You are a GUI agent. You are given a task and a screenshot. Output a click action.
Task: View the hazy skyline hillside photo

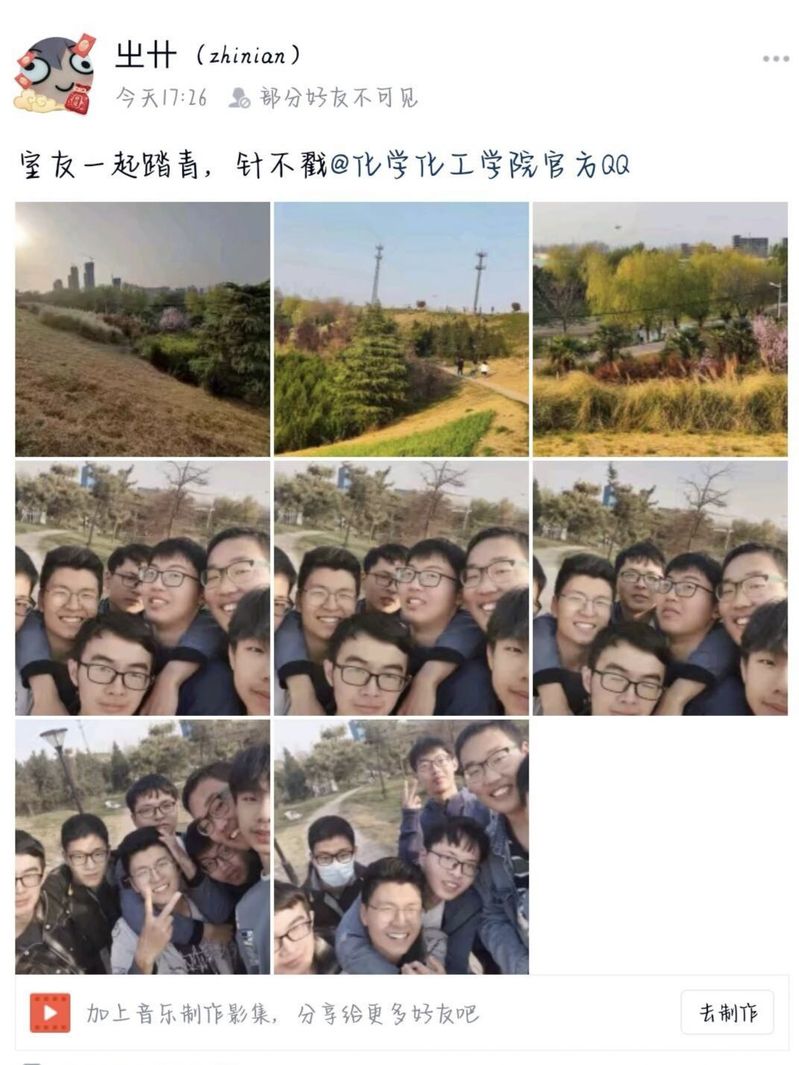142,329
